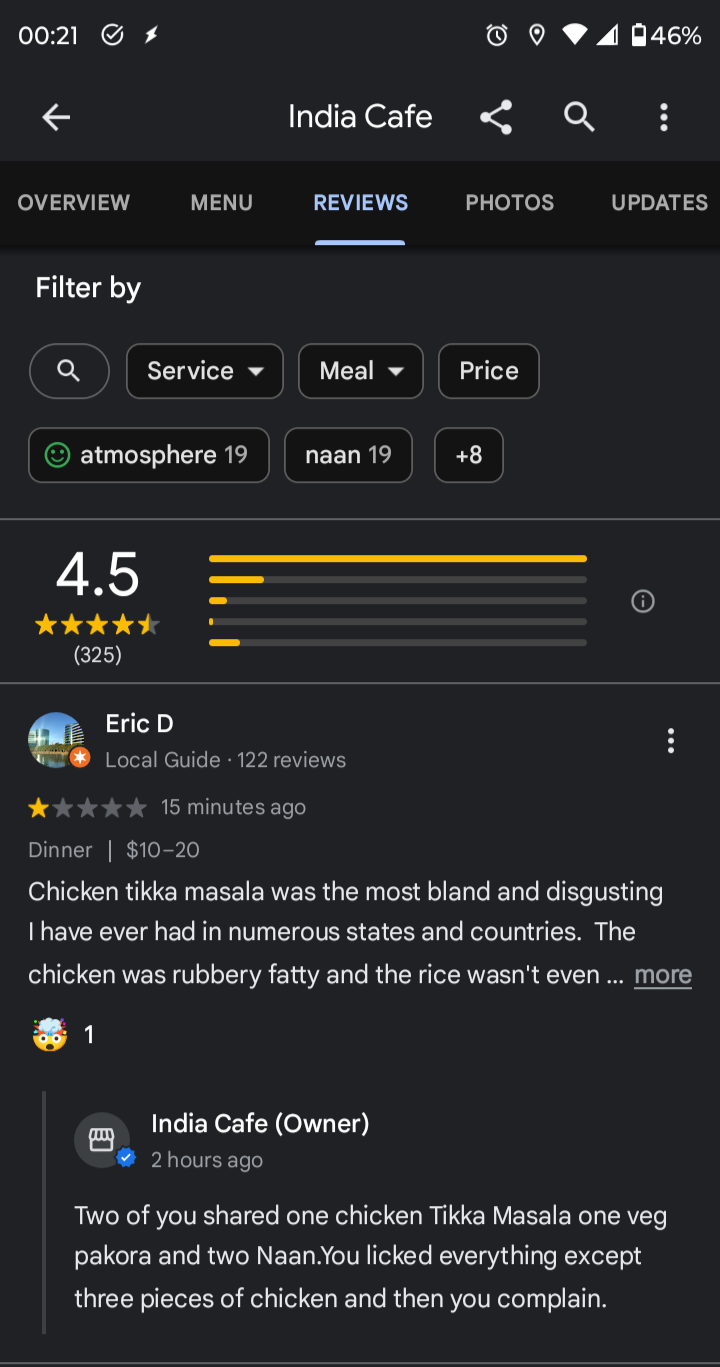Image resolution: width=720 pixels, height=1367 pixels.
Task: Filter reviews mentioning naan
Action: [x=348, y=455]
